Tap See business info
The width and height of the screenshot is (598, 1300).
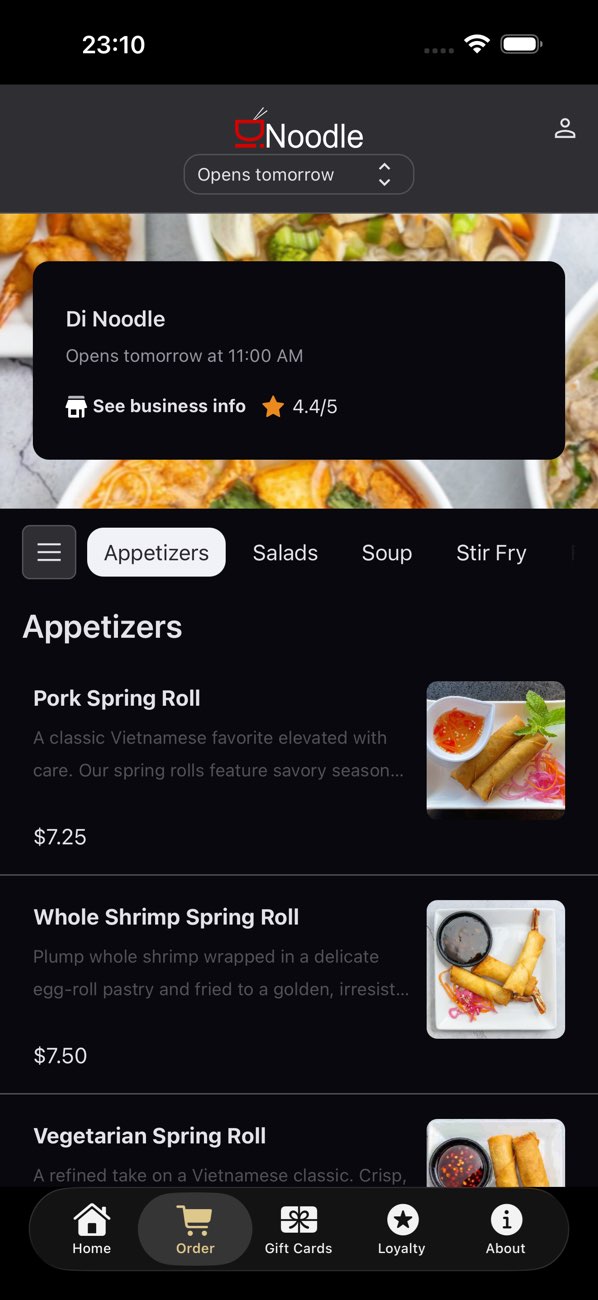tap(156, 406)
